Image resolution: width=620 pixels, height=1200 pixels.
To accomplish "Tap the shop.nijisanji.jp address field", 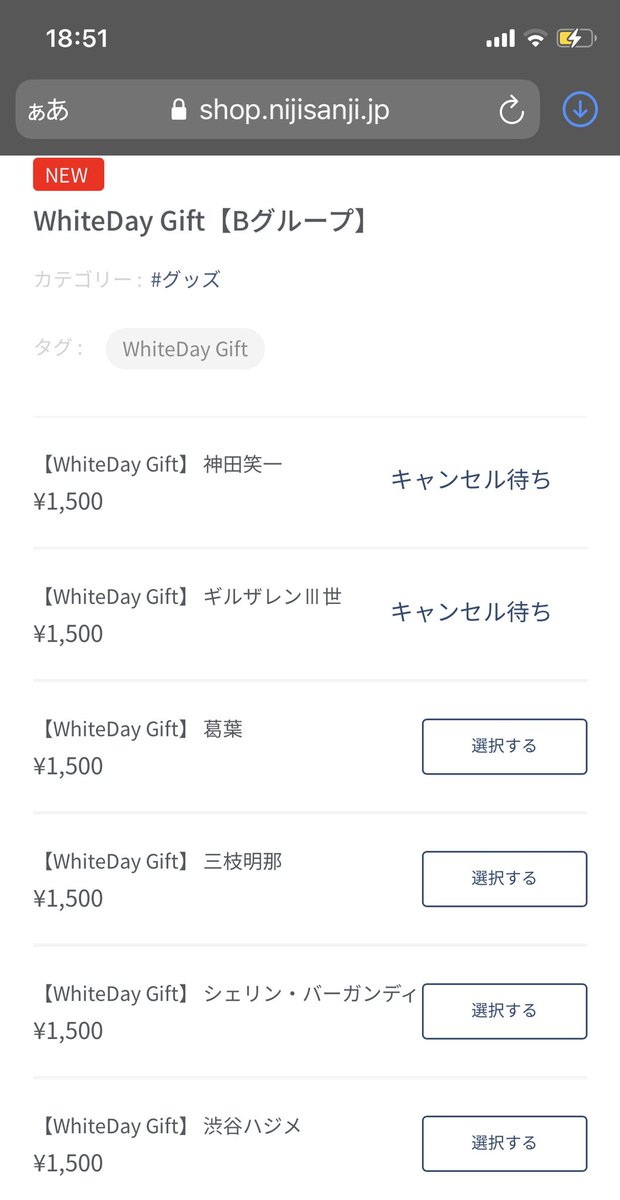I will point(278,110).
